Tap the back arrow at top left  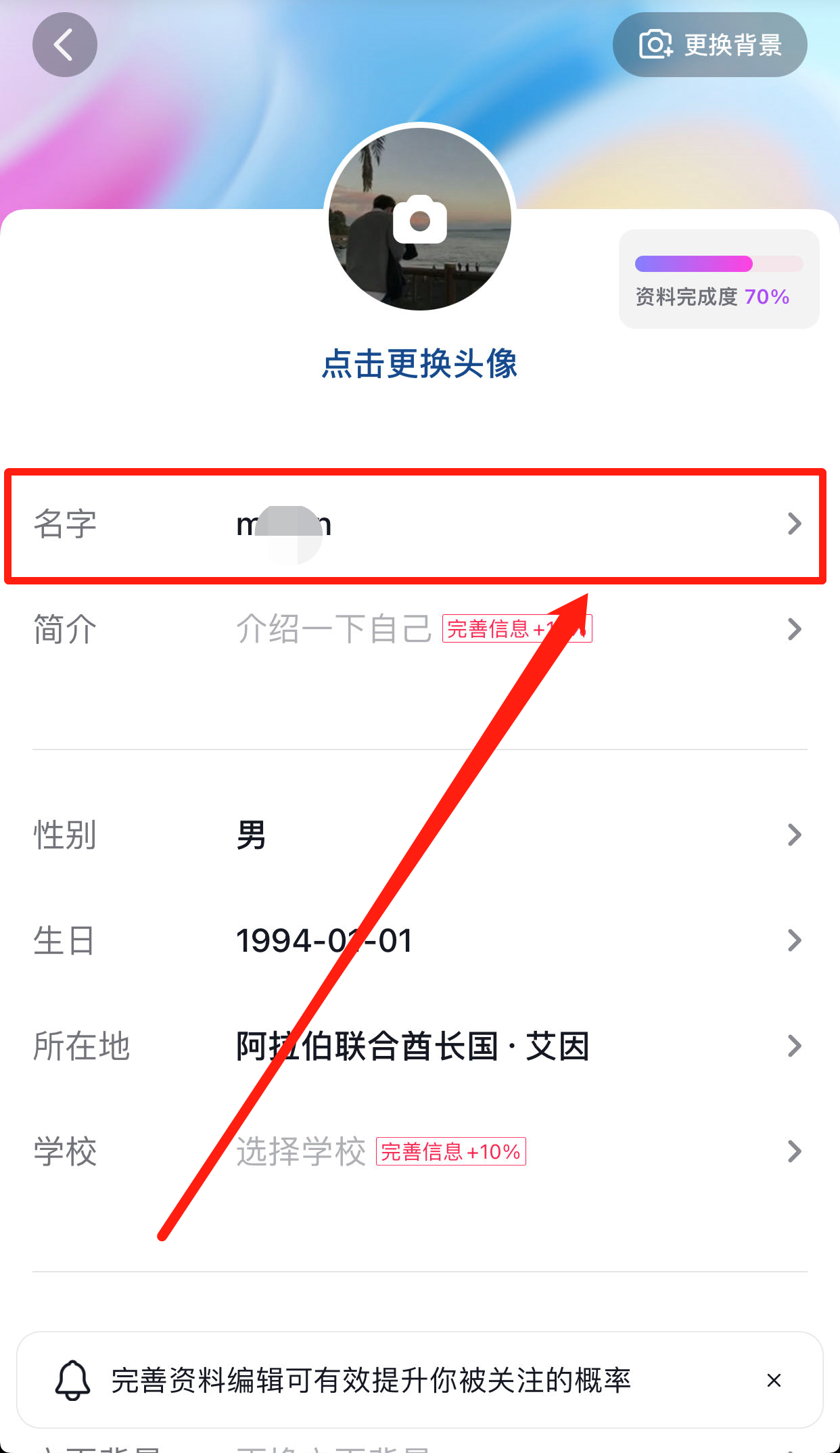64,44
